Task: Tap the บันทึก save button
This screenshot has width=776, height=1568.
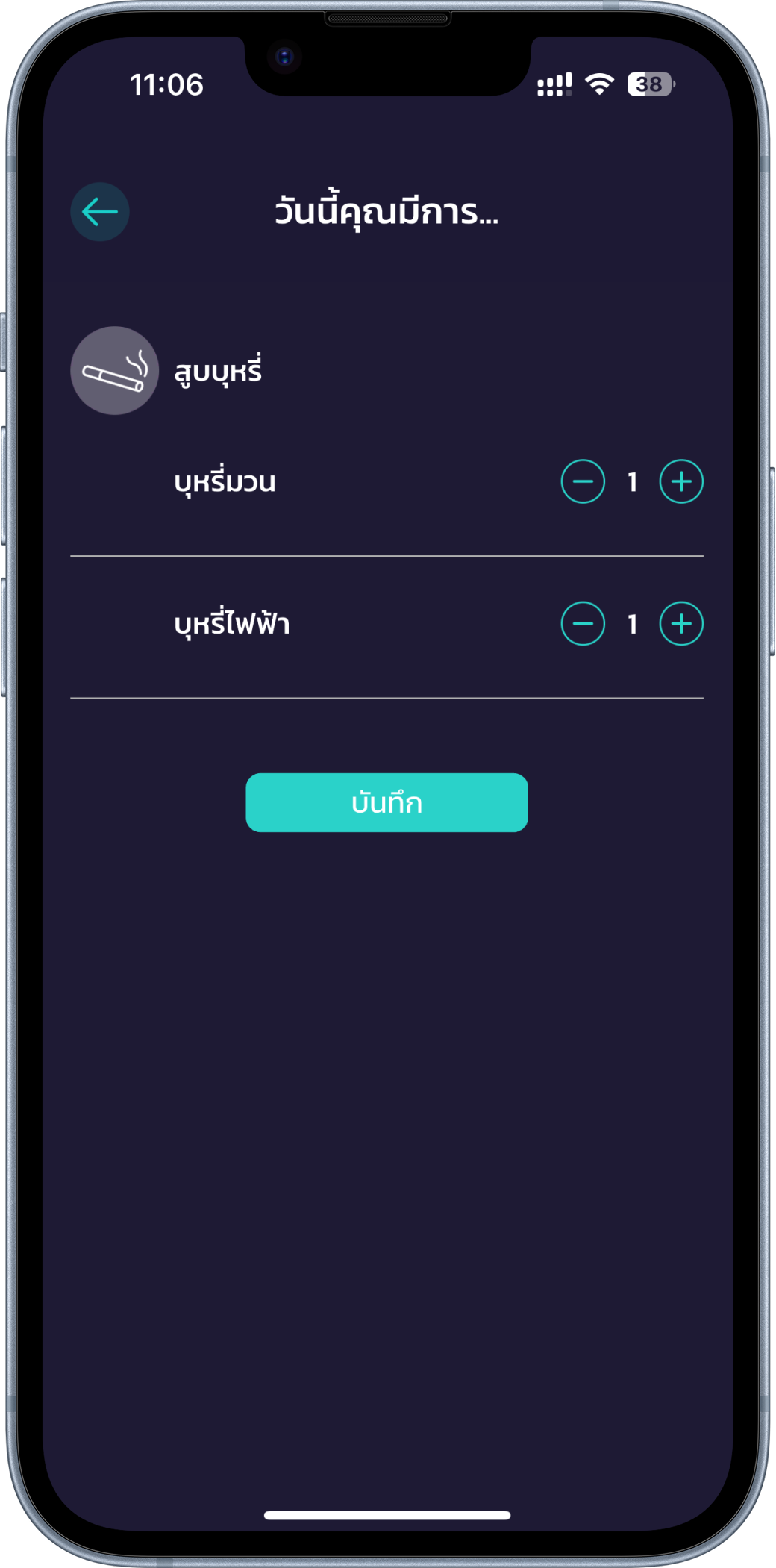Action: point(387,802)
